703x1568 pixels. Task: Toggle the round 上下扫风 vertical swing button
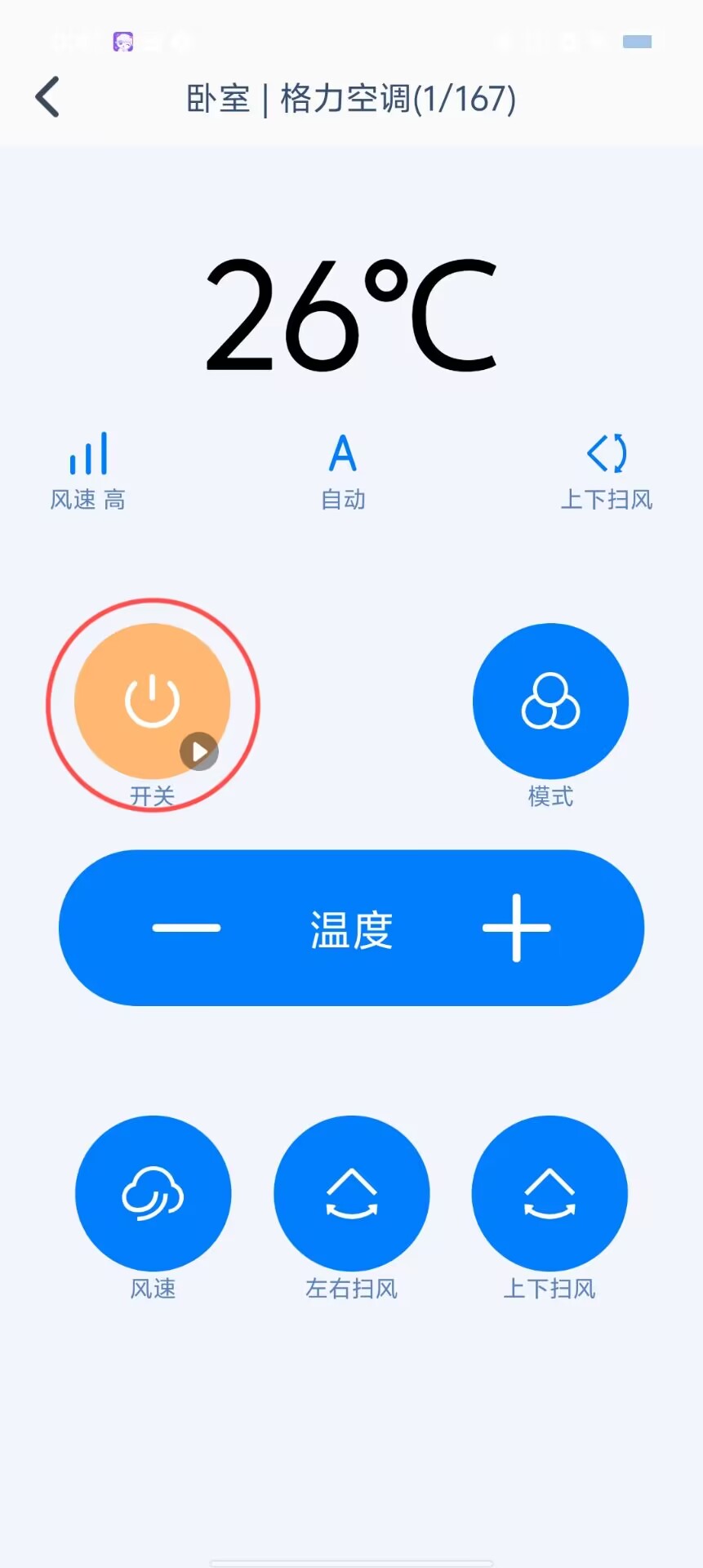(x=549, y=1193)
